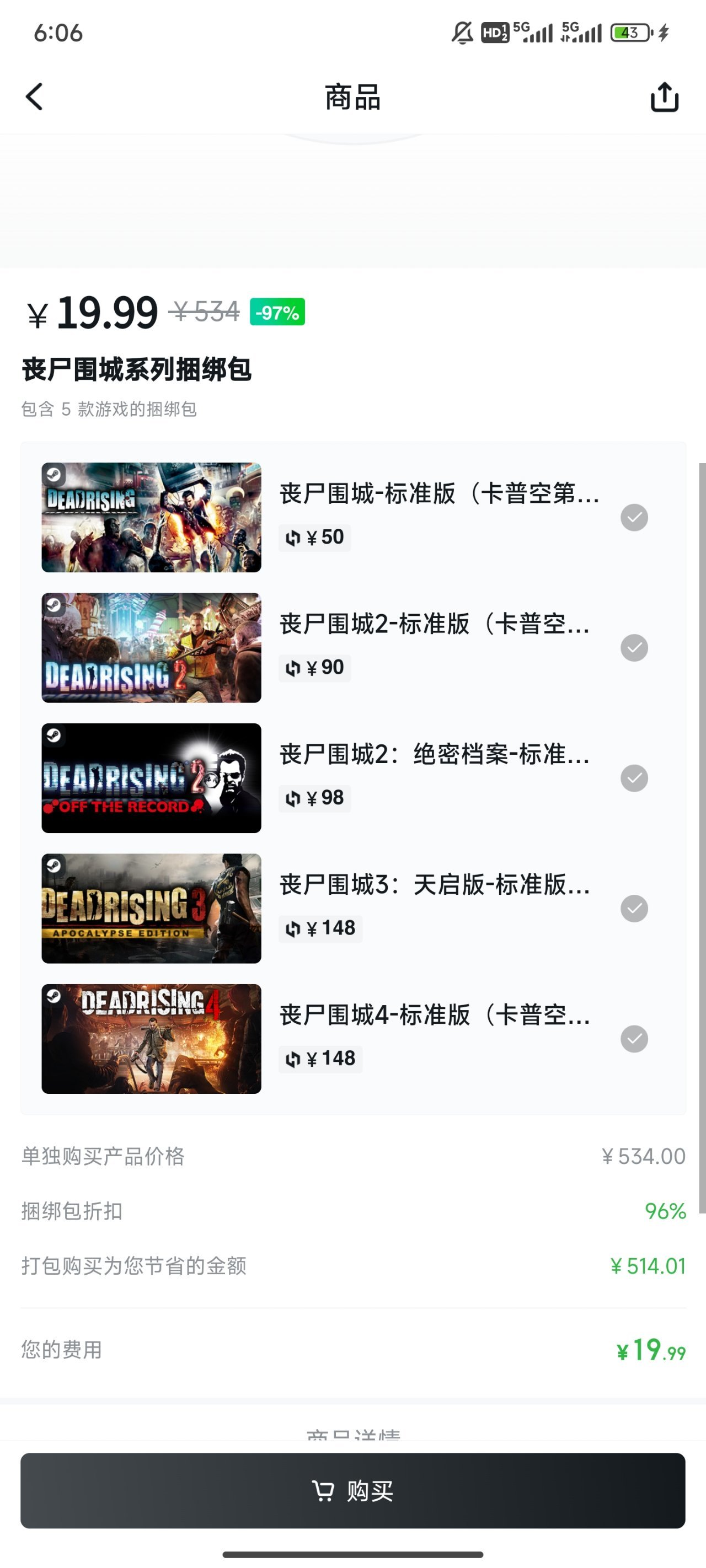The width and height of the screenshot is (706, 1568).
Task: Toggle the checkmark for 丧尸围城3：天启版
Action: tap(634, 908)
